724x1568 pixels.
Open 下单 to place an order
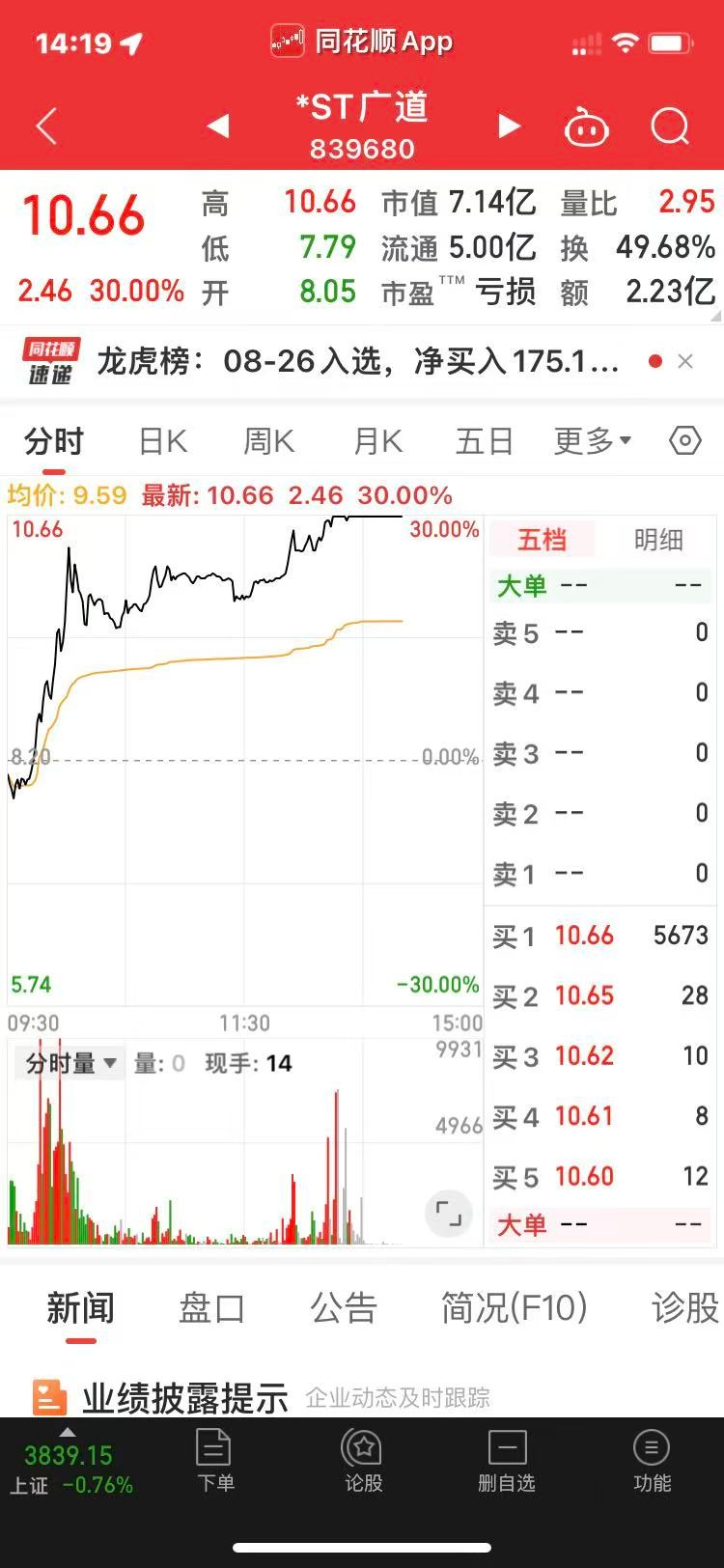(215, 1461)
